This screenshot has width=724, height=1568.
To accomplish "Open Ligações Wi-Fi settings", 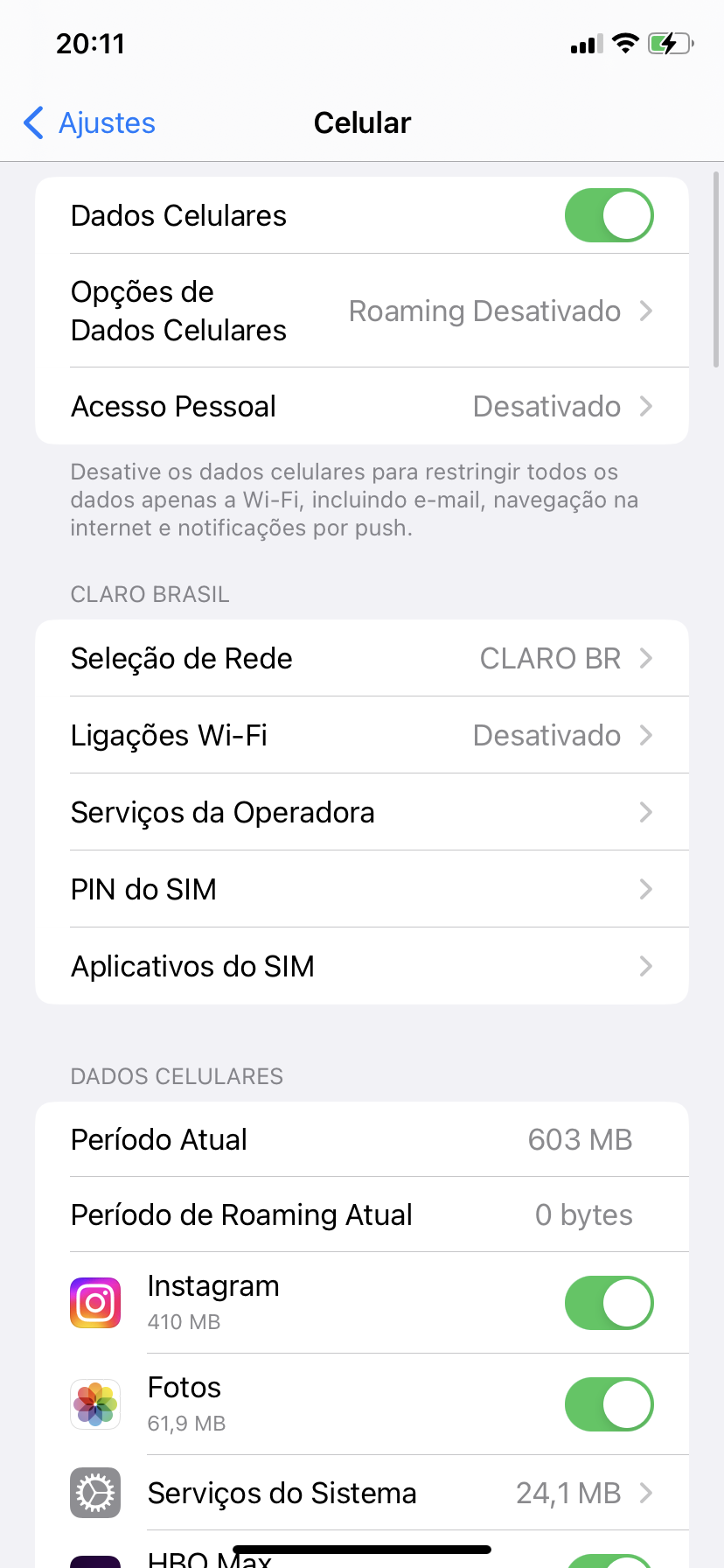I will point(362,736).
